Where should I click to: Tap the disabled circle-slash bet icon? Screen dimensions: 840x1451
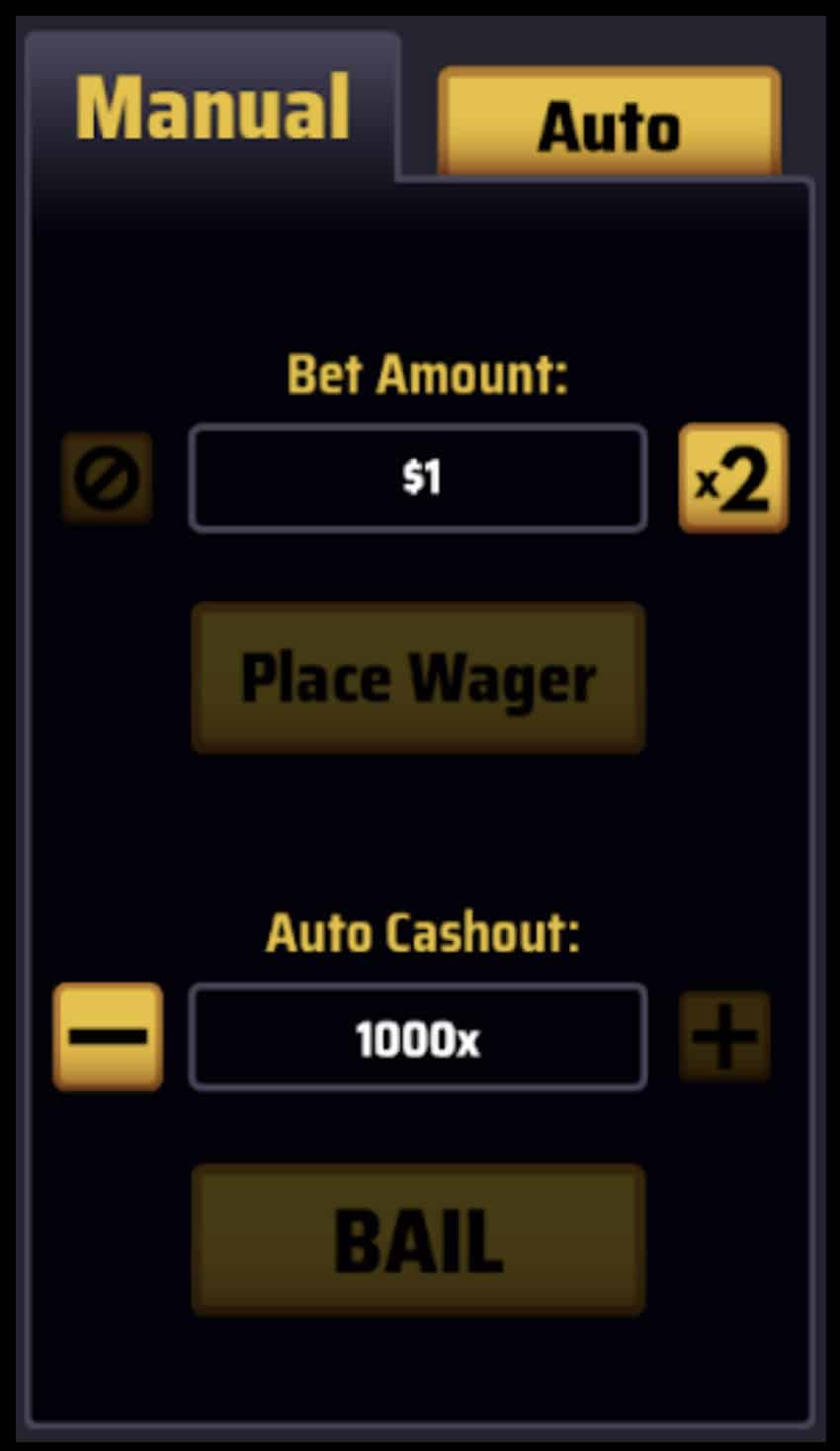point(107,478)
